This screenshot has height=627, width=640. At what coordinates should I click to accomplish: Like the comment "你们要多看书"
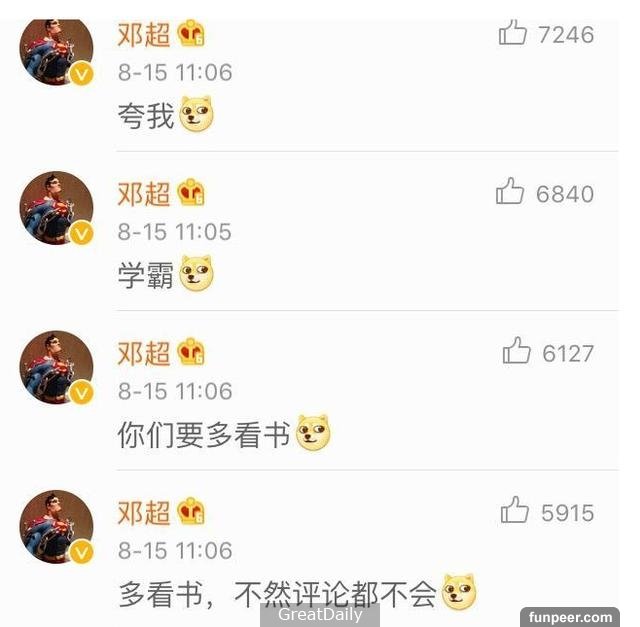pyautogui.click(x=516, y=351)
